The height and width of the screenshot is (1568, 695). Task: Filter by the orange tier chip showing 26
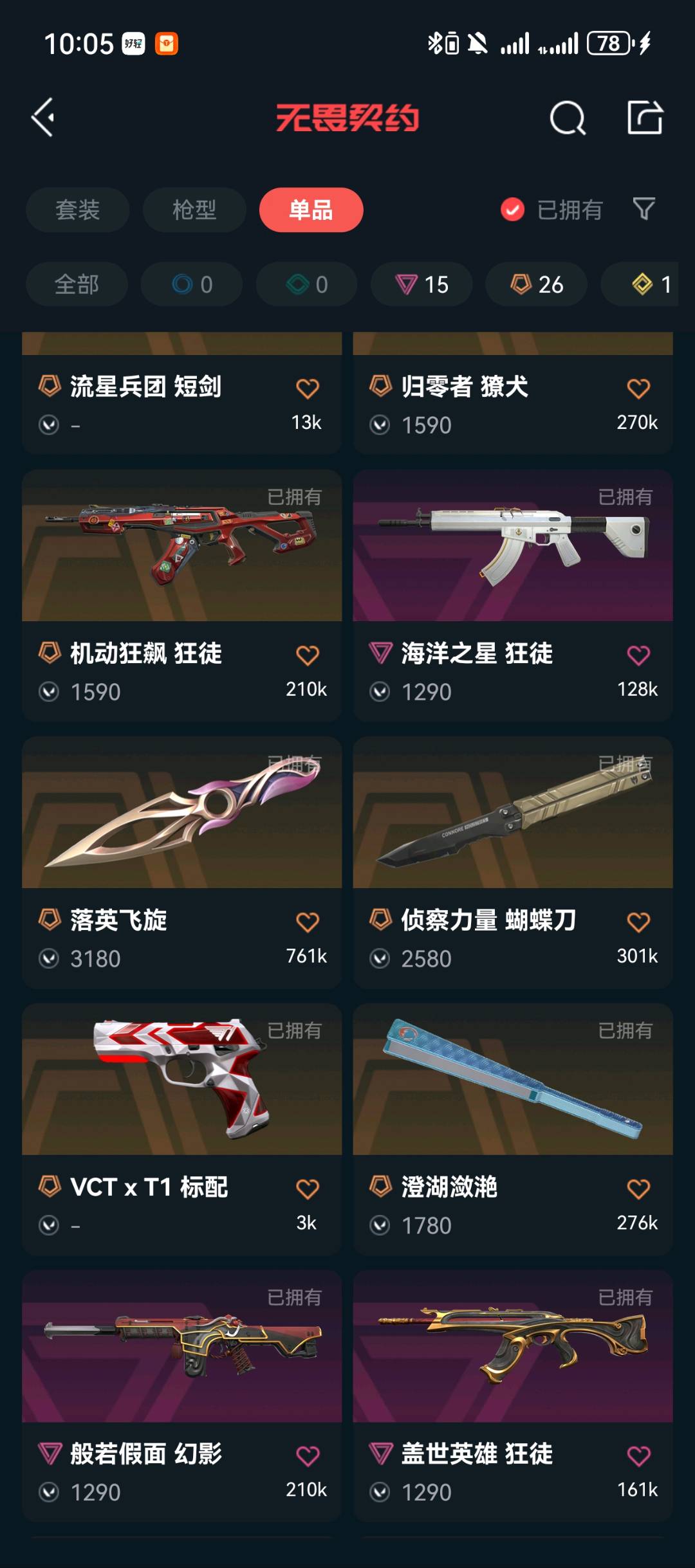coord(537,284)
